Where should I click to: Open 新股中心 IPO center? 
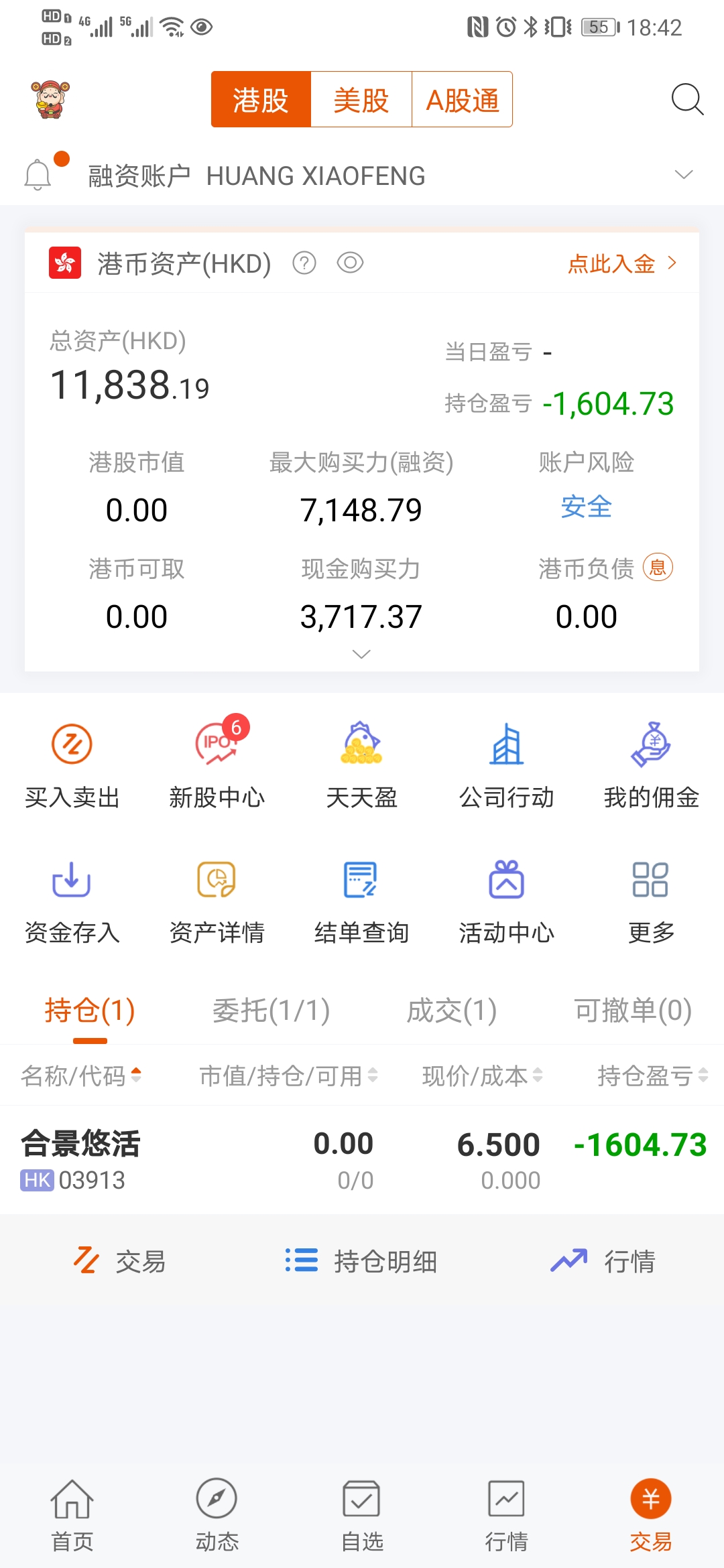click(217, 765)
